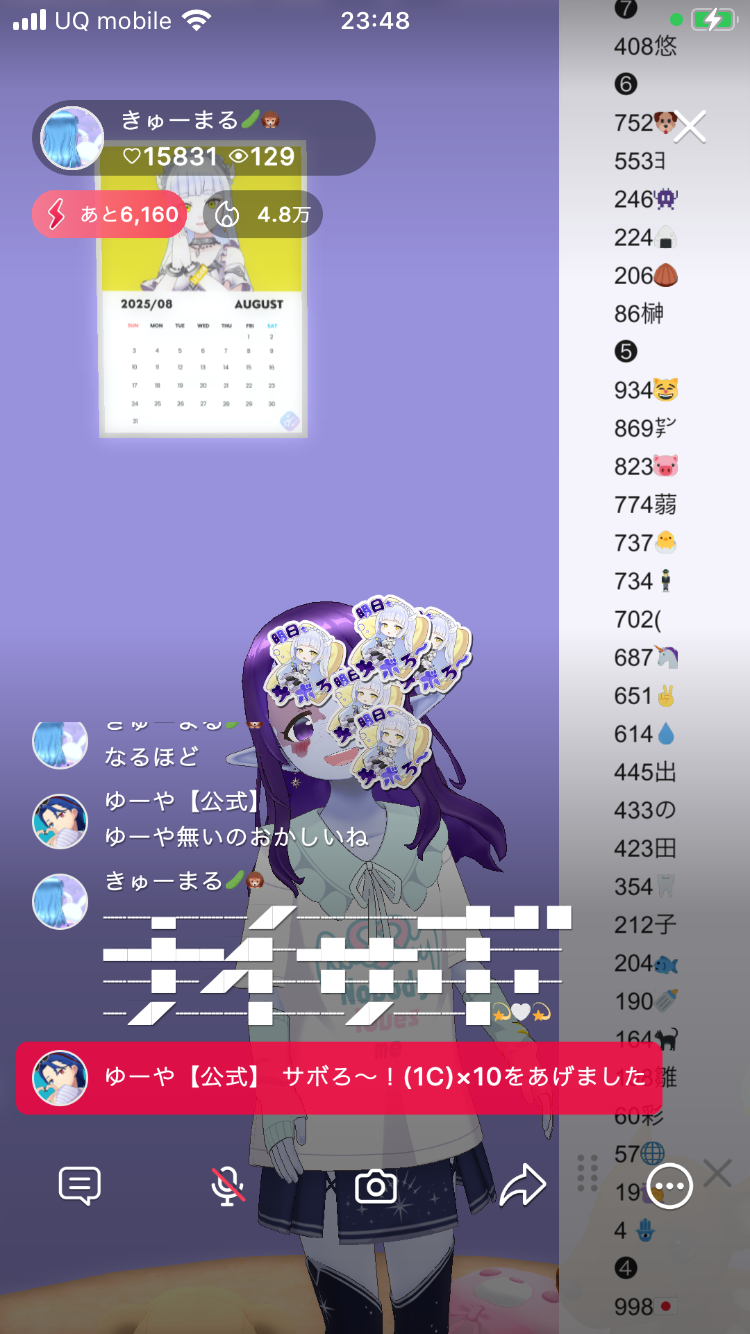View ゆーや【公式】's gift notification banner

(x=338, y=1076)
